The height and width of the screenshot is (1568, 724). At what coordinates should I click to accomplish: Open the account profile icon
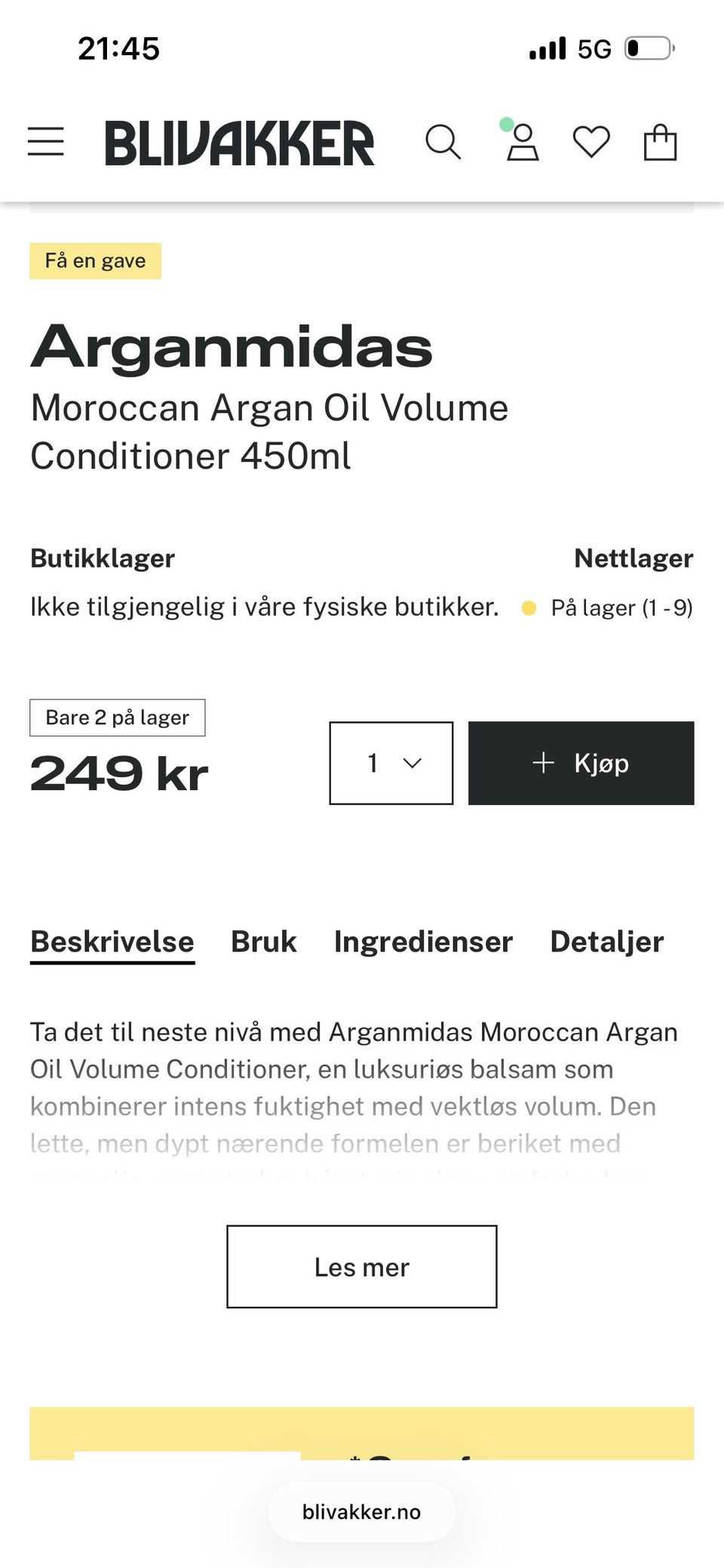(522, 142)
